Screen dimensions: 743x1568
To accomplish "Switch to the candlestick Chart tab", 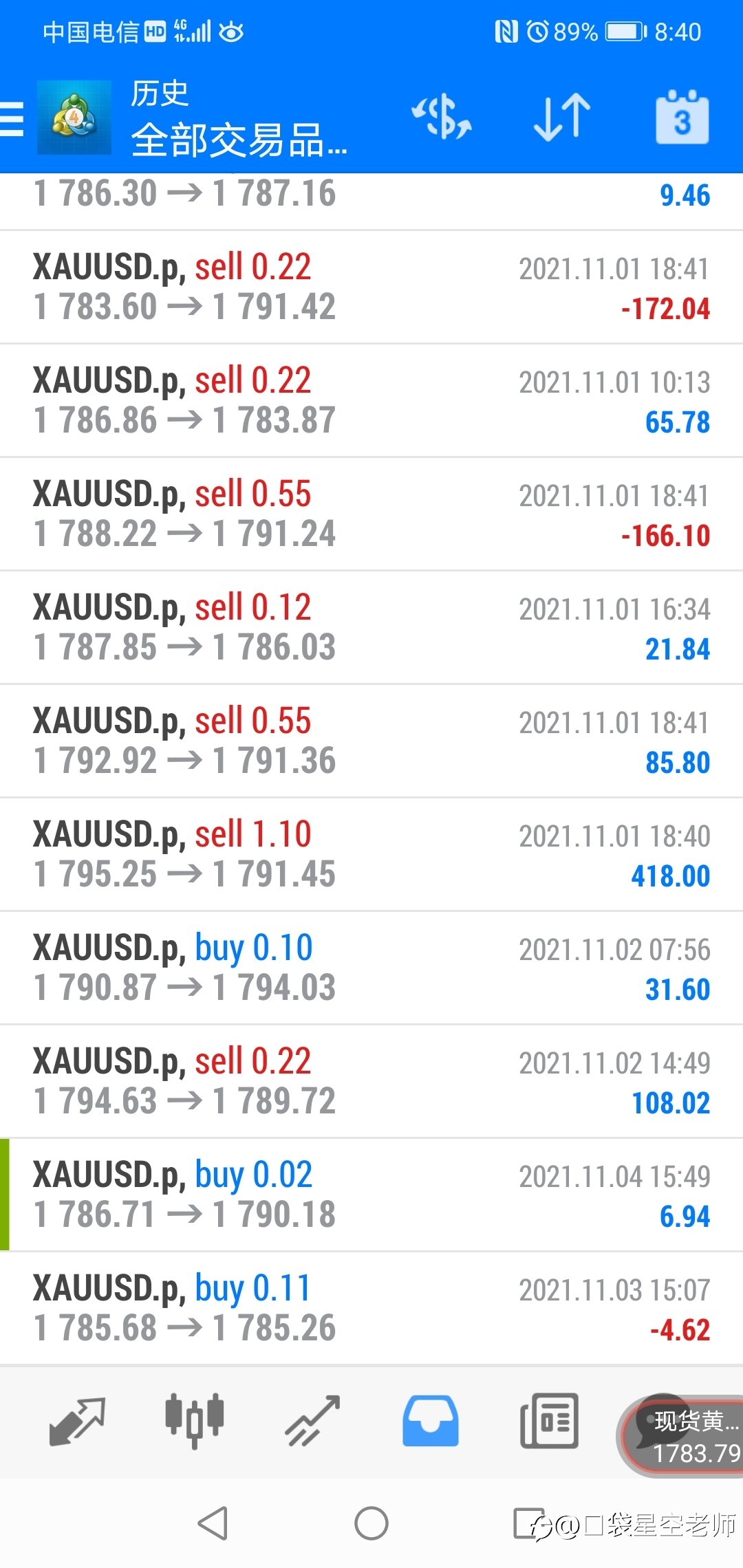I will pos(195,1421).
